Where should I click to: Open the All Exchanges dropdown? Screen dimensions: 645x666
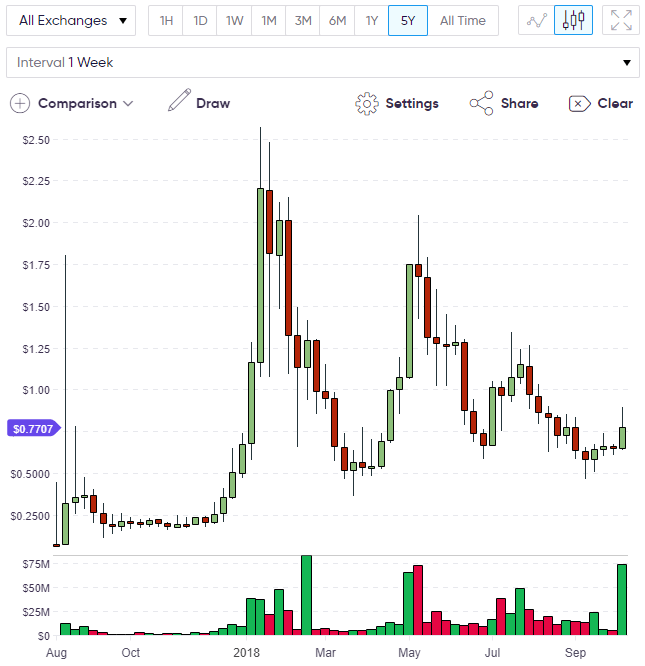[71, 20]
